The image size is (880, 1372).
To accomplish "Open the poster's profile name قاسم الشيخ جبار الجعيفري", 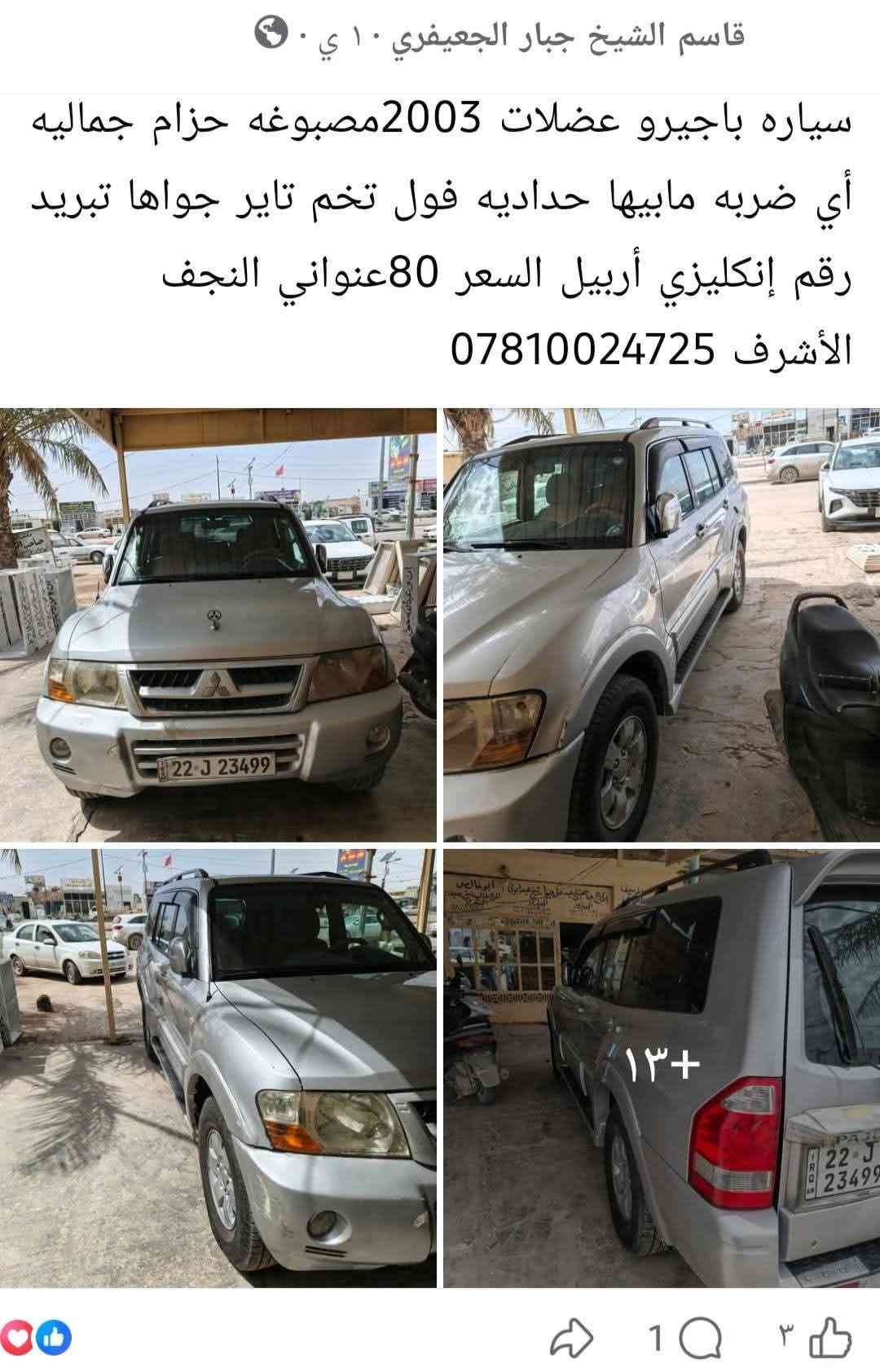I will (570, 36).
